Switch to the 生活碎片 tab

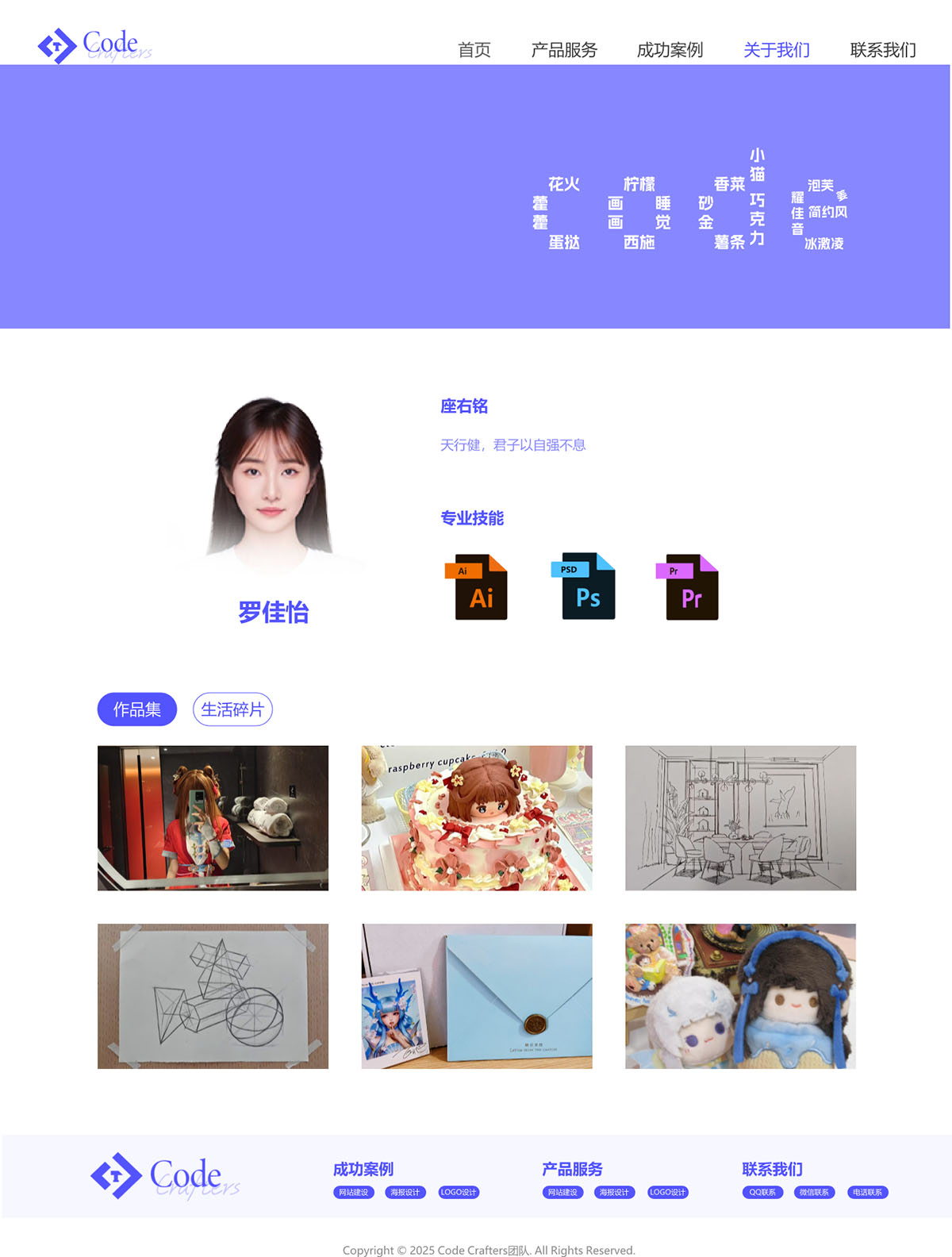pyautogui.click(x=232, y=709)
